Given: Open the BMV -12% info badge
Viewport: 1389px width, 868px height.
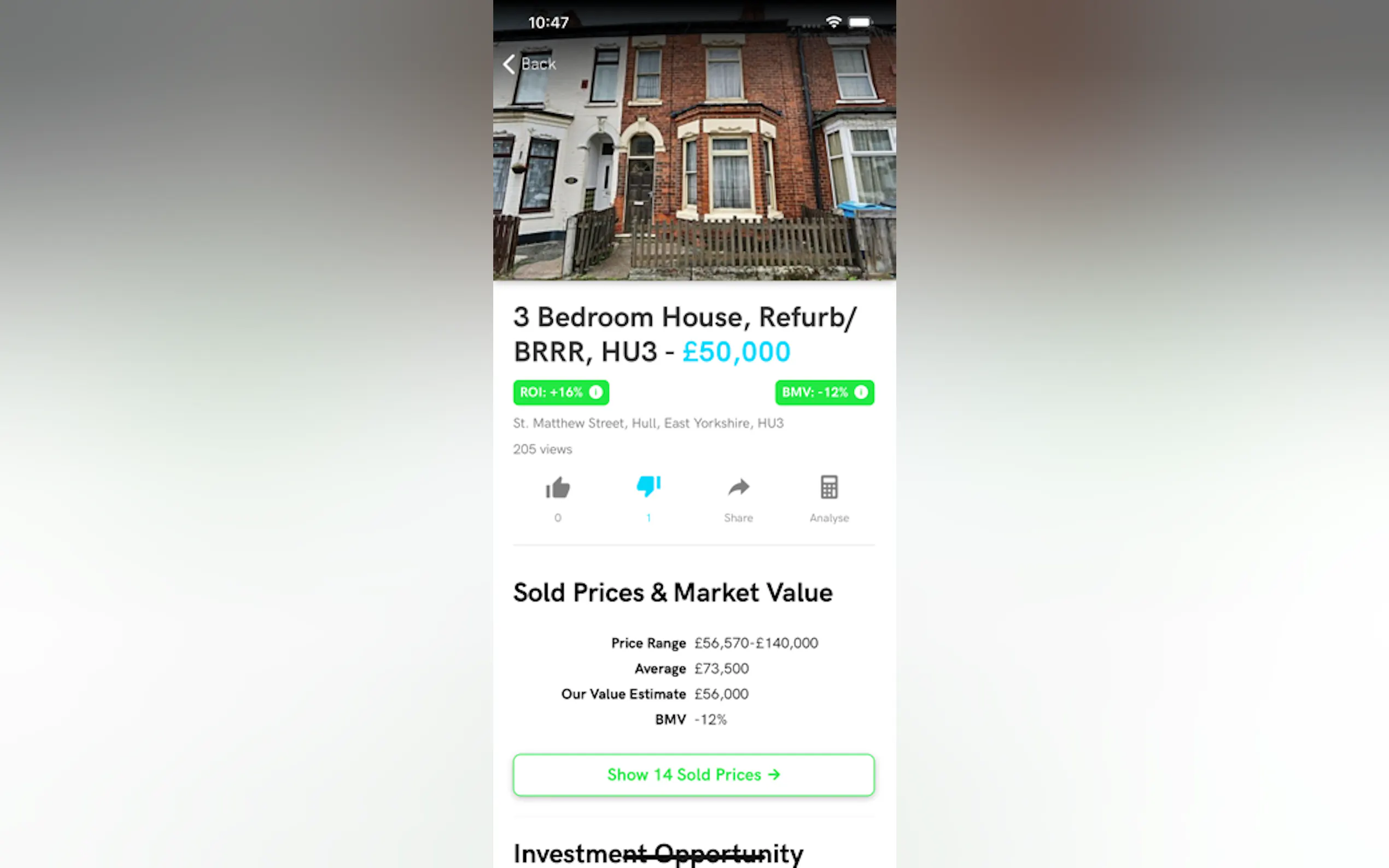Looking at the screenshot, I should coord(824,392).
